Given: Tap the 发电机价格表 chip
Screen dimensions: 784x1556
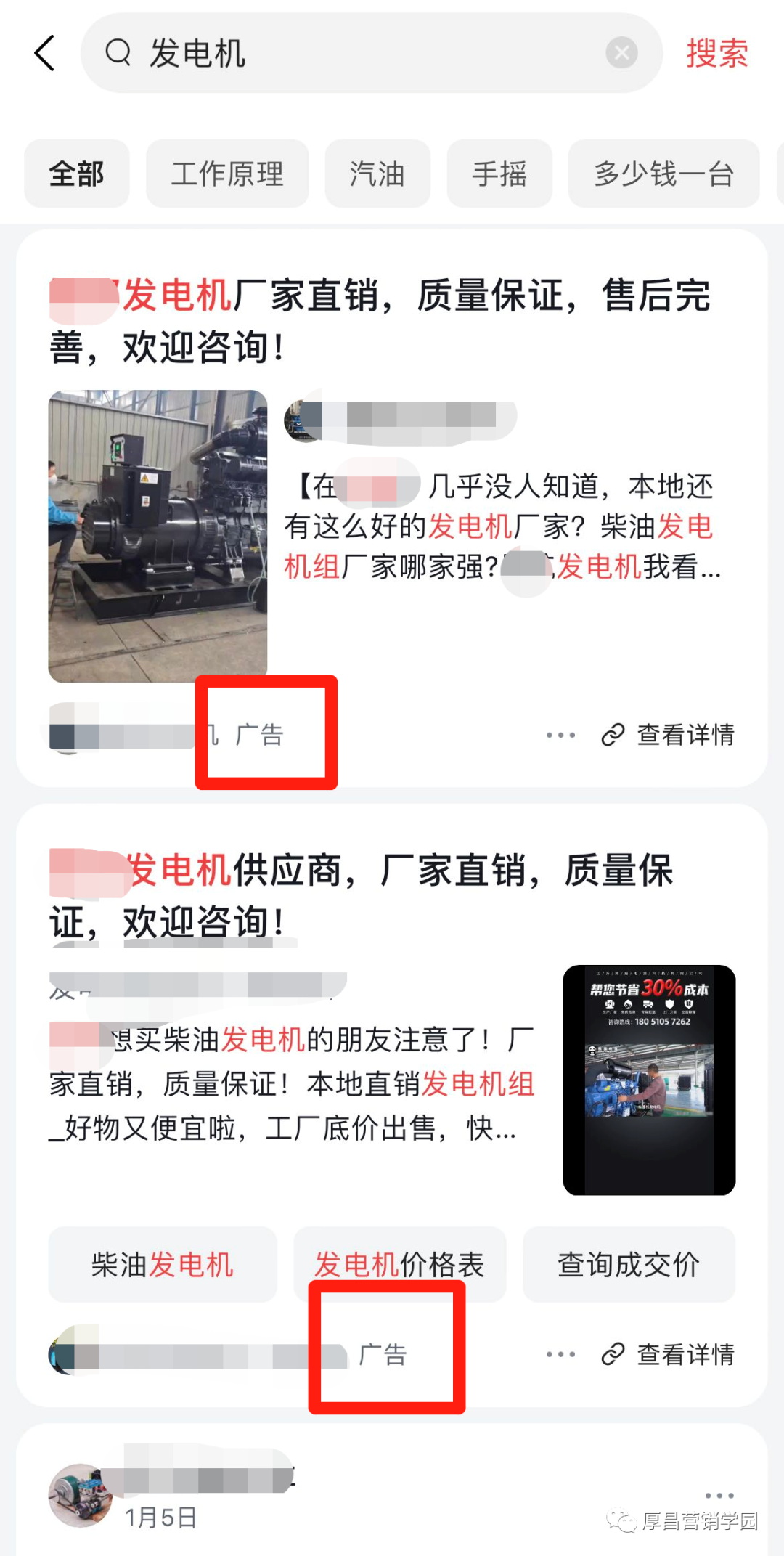Looking at the screenshot, I should click(x=399, y=1264).
